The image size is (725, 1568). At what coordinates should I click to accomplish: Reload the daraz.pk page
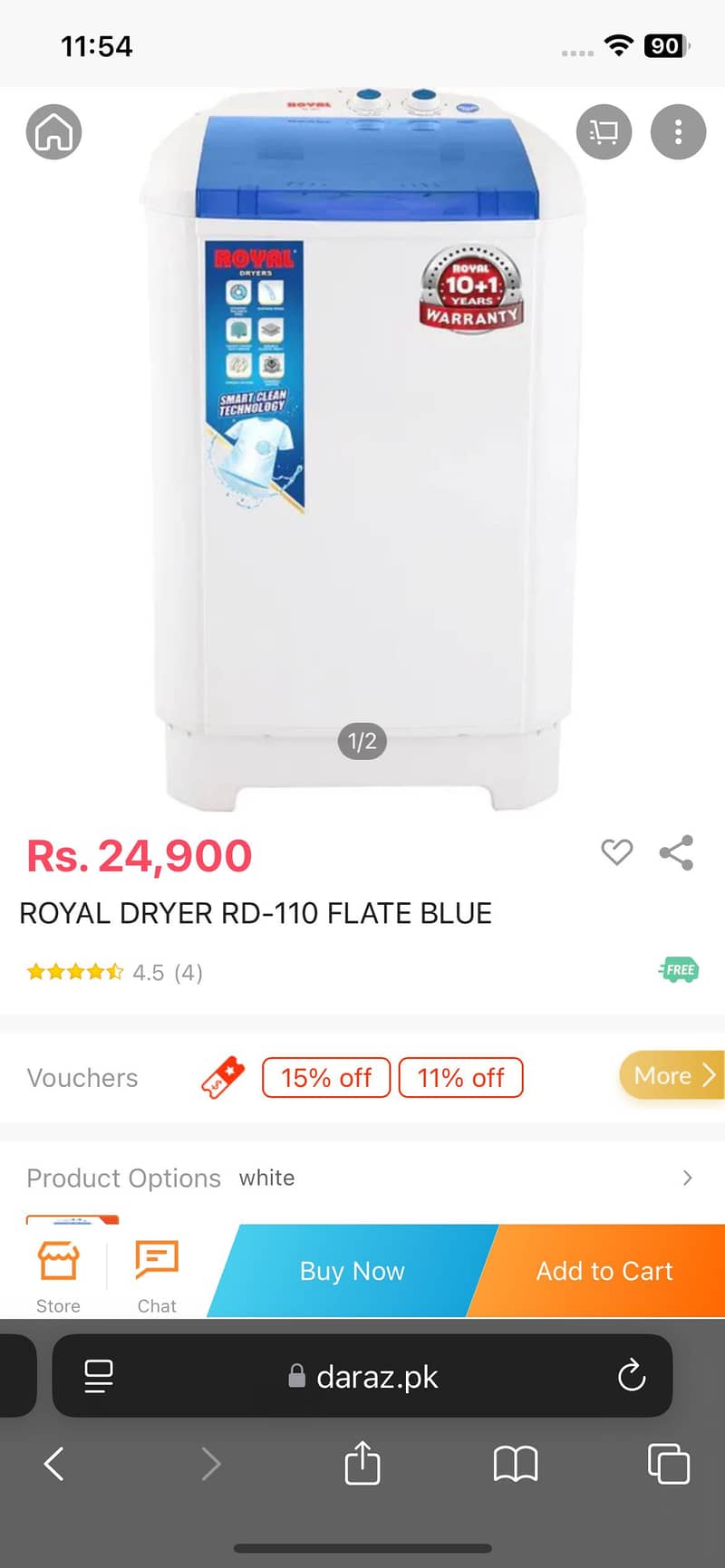632,1376
